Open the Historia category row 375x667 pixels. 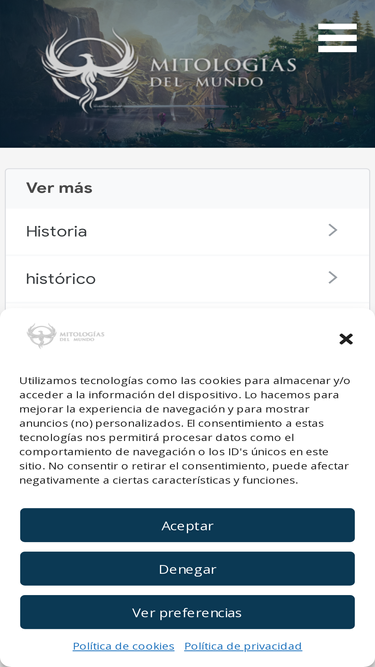coord(188,231)
